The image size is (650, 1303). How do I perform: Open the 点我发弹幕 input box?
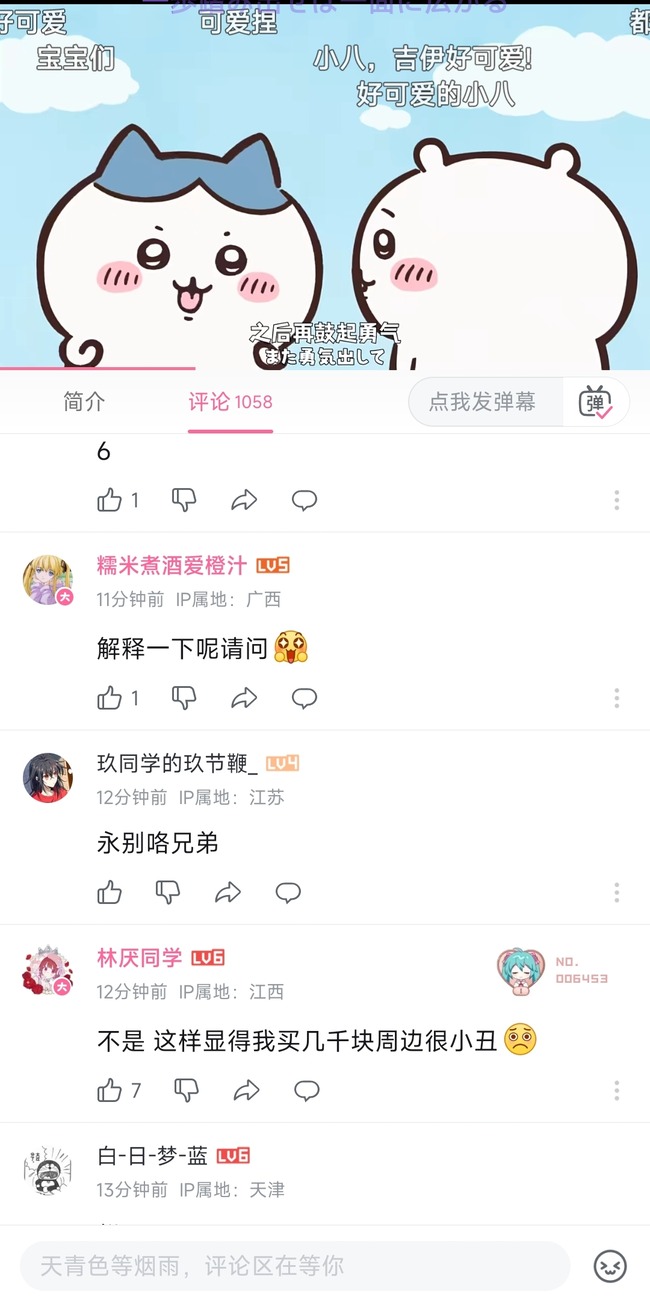pos(483,402)
